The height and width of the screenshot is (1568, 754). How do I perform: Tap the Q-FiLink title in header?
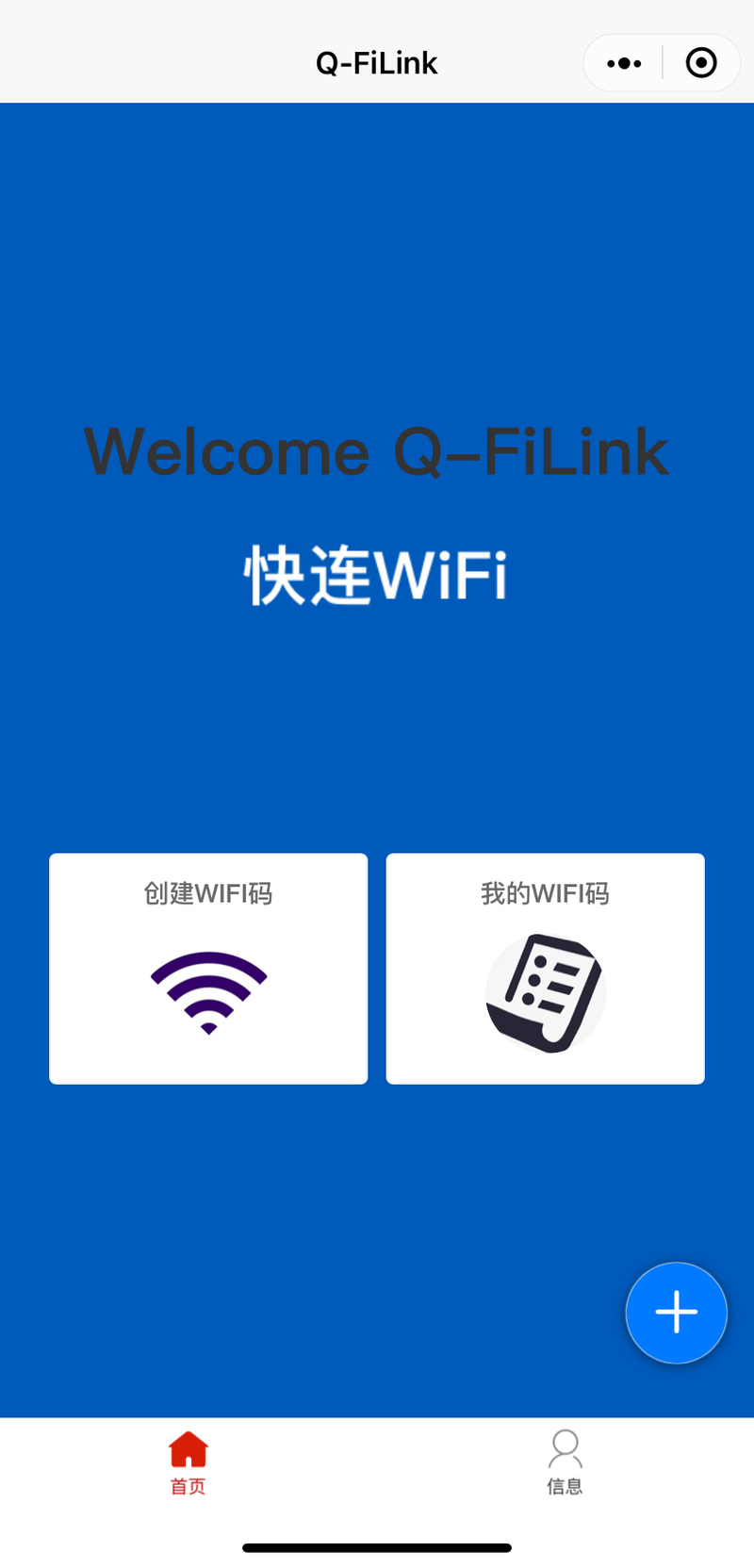(376, 62)
